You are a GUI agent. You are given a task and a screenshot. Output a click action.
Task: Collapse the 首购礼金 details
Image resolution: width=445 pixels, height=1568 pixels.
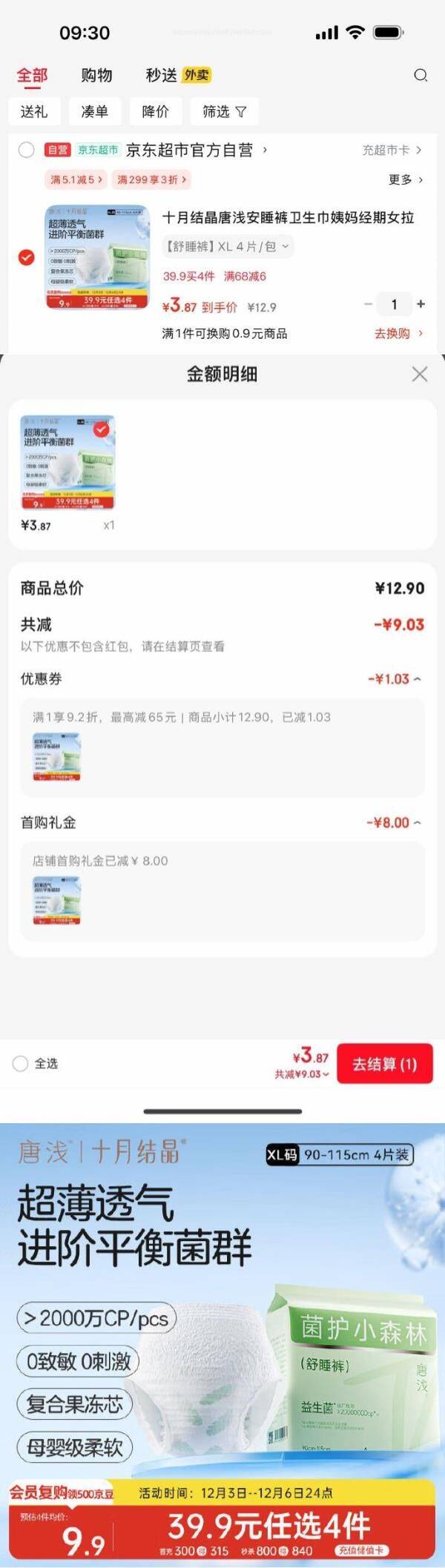point(395,822)
